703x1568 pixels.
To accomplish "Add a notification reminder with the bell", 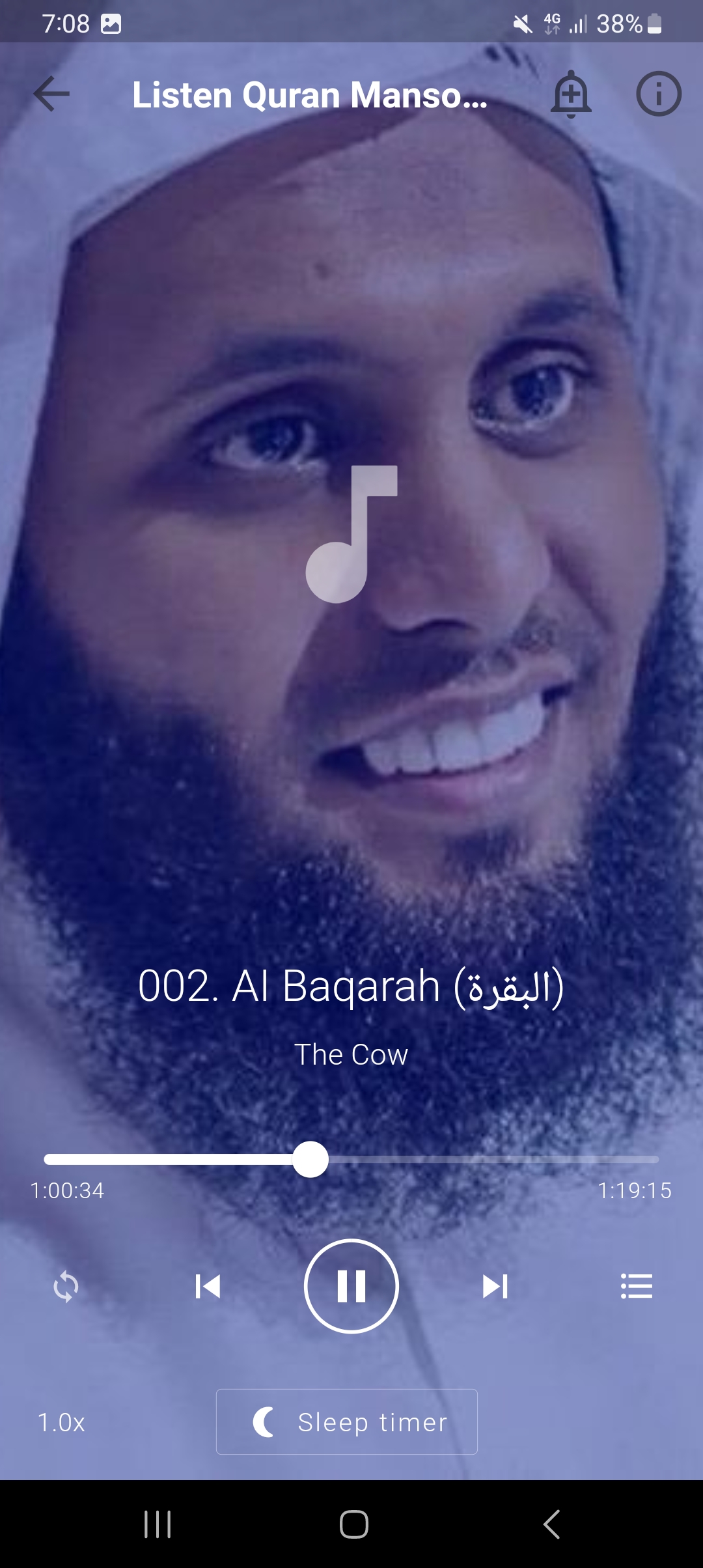I will coord(571,94).
